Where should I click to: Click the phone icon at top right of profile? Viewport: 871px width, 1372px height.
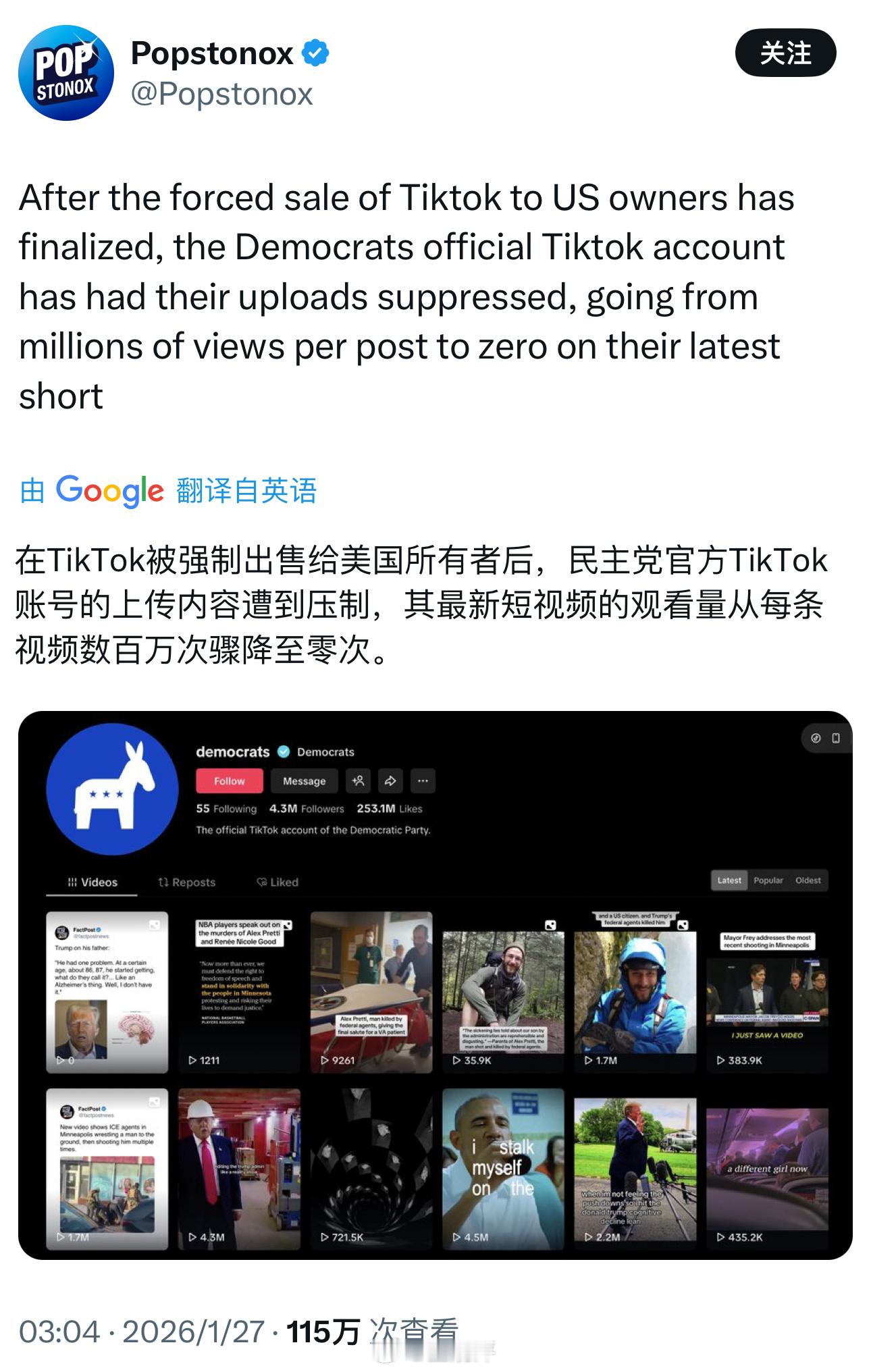pyautogui.click(x=836, y=738)
